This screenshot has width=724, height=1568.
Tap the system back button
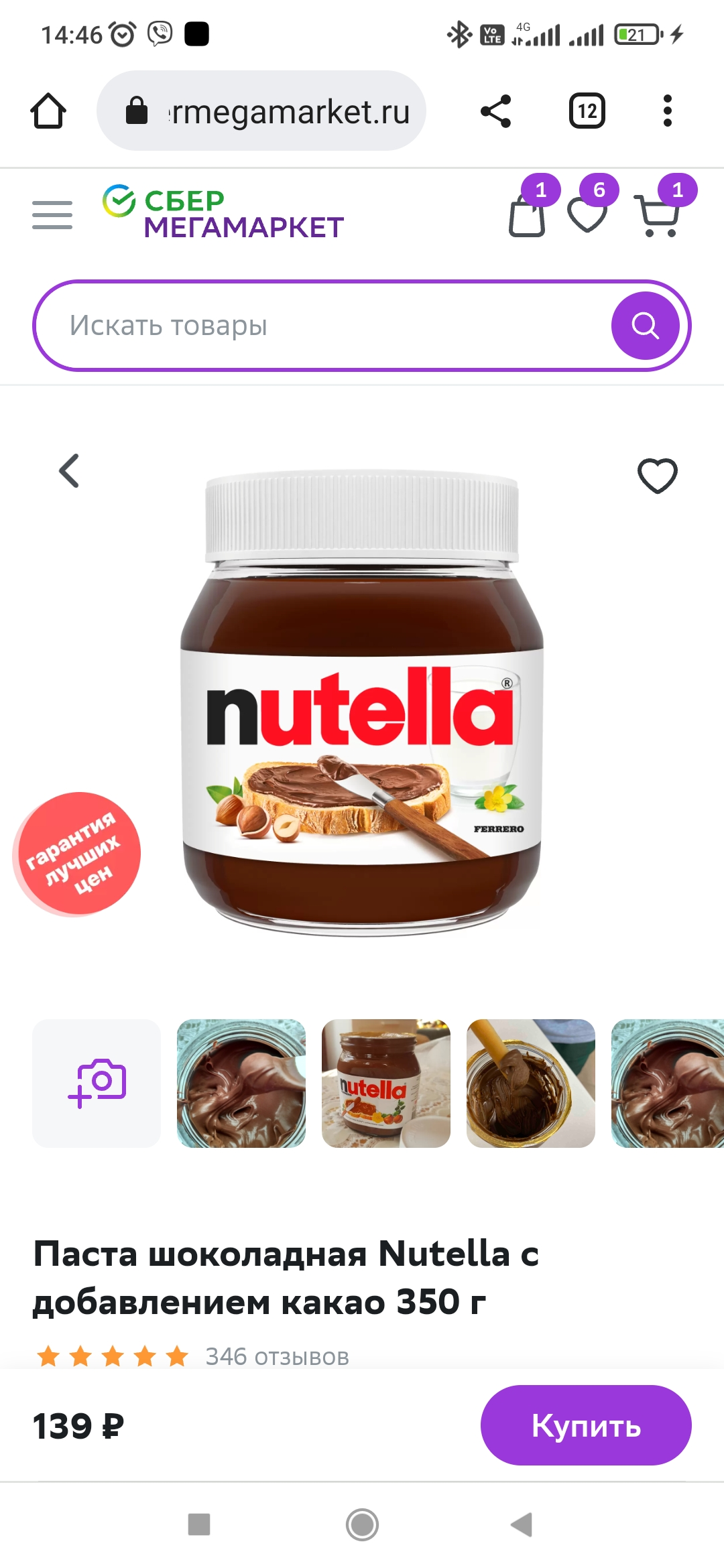(x=522, y=1524)
